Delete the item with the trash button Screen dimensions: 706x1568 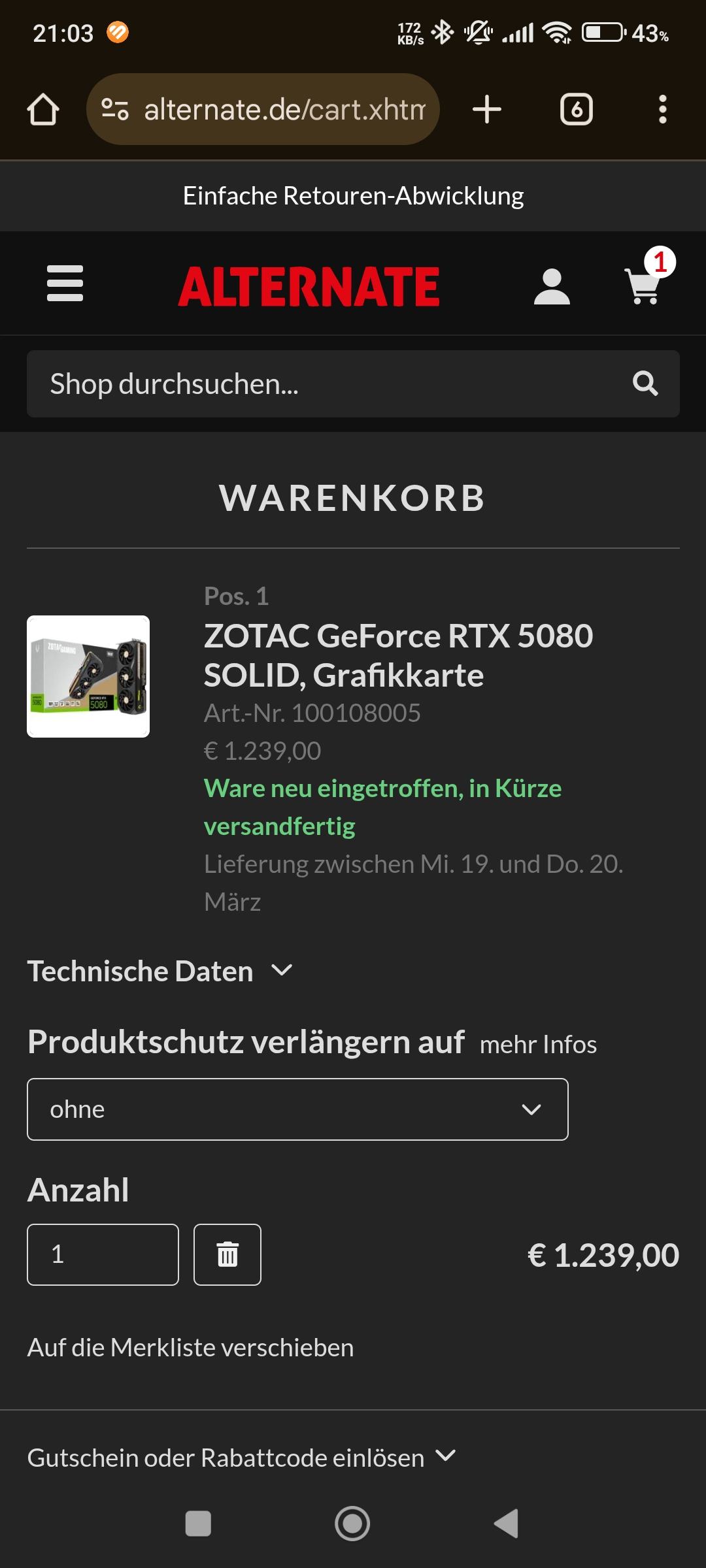pyautogui.click(x=227, y=1254)
